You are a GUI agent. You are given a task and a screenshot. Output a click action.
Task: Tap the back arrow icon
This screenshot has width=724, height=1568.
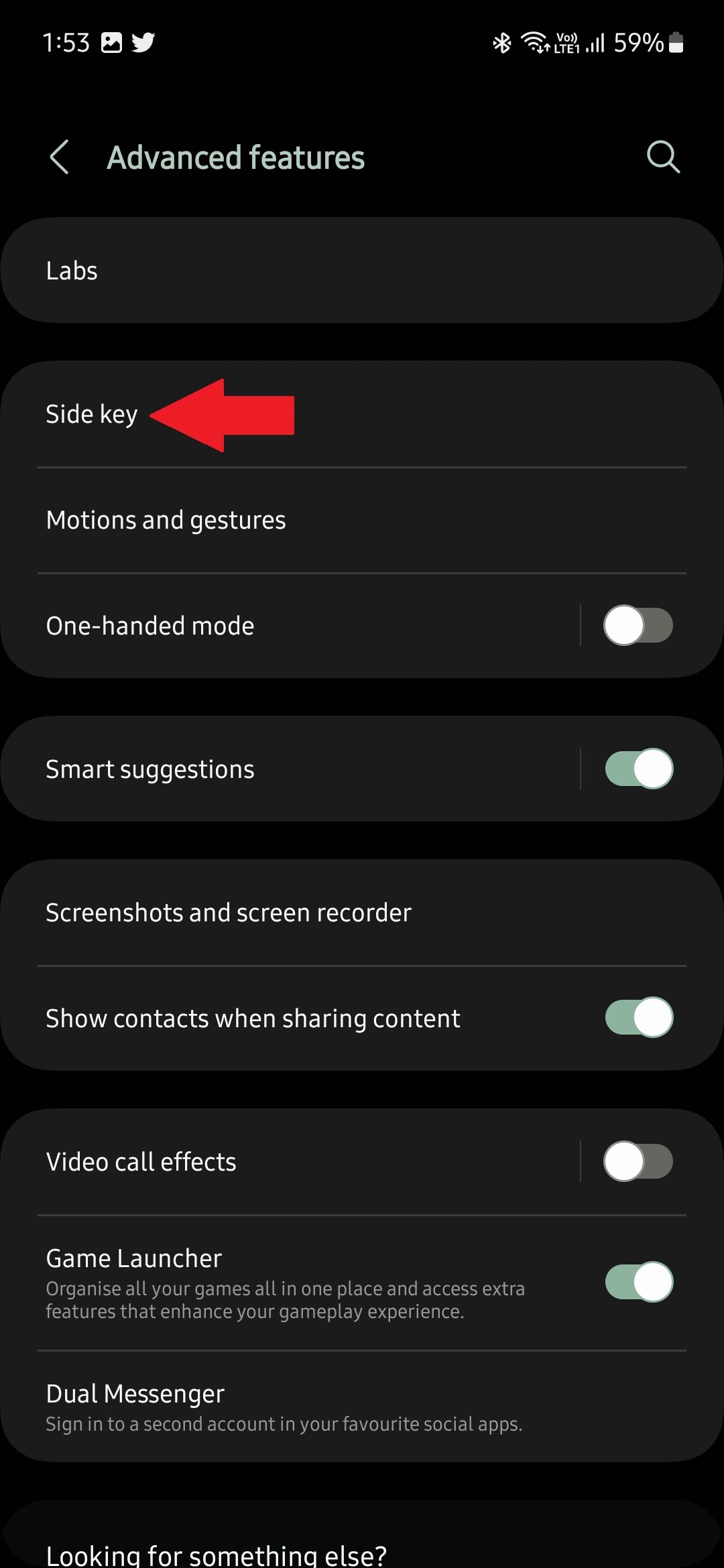point(59,157)
